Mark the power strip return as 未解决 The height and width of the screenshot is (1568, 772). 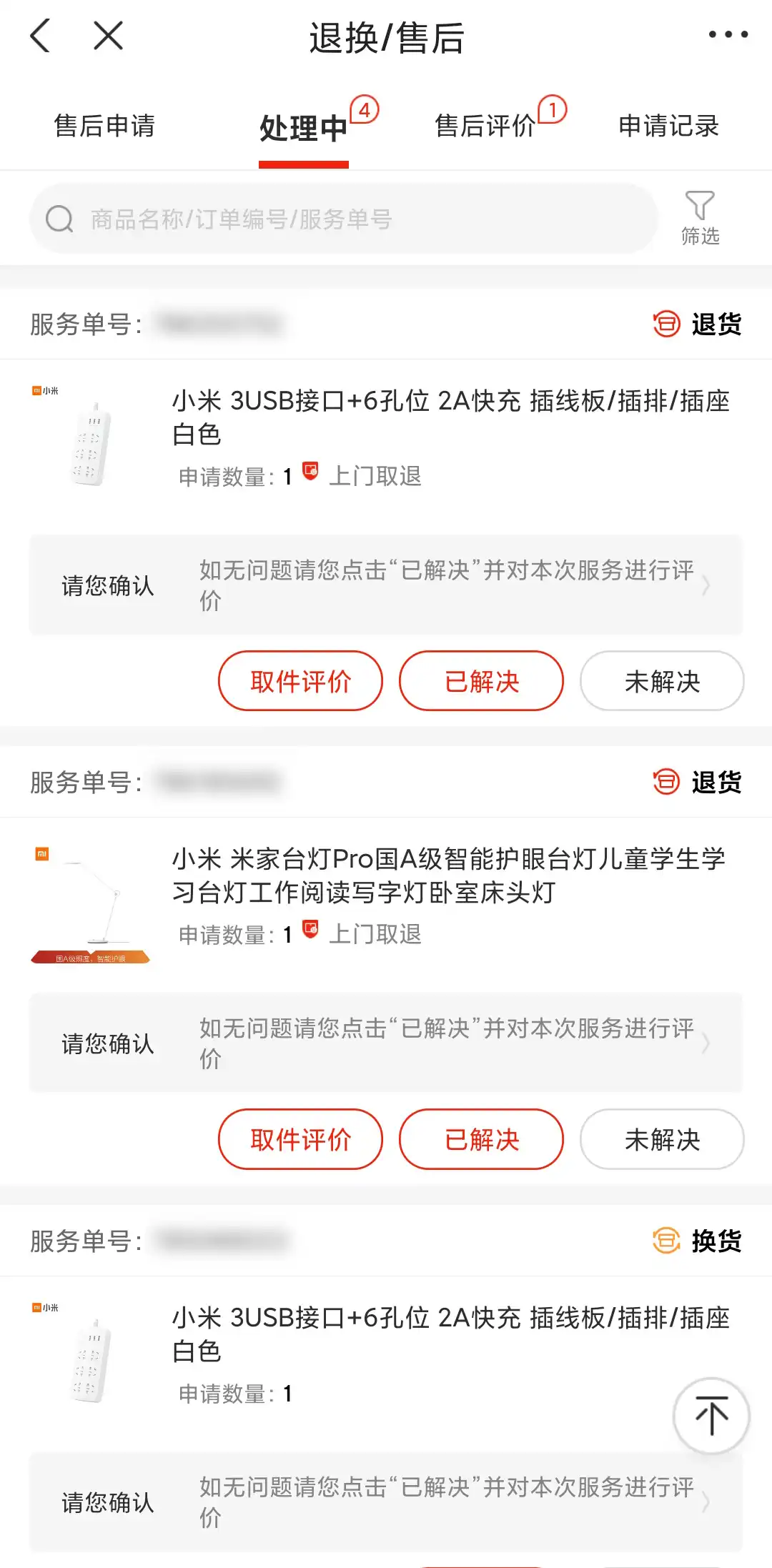tap(662, 681)
